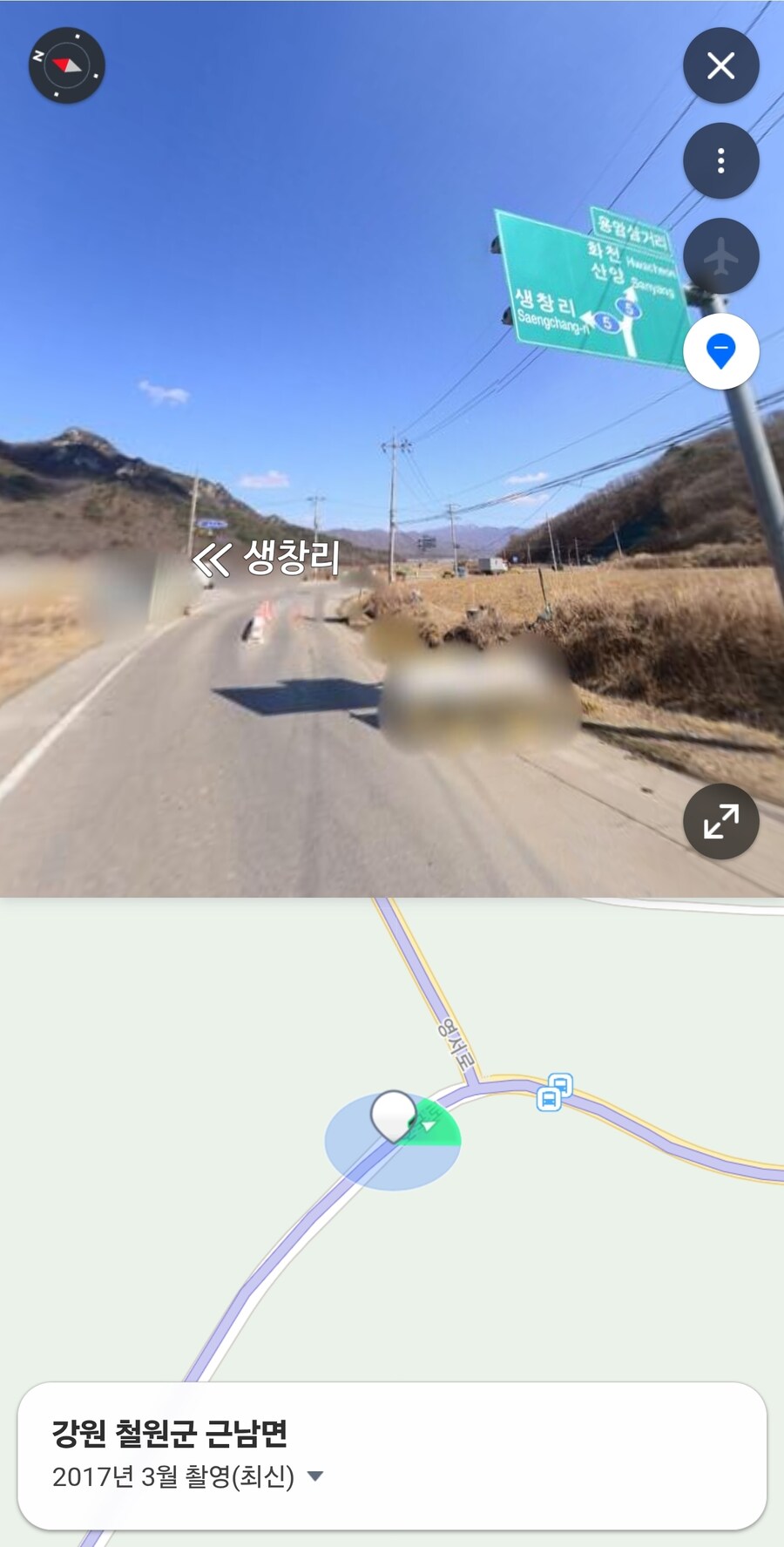Open the three-dot overflow menu
The image size is (784, 1547).
click(x=720, y=160)
